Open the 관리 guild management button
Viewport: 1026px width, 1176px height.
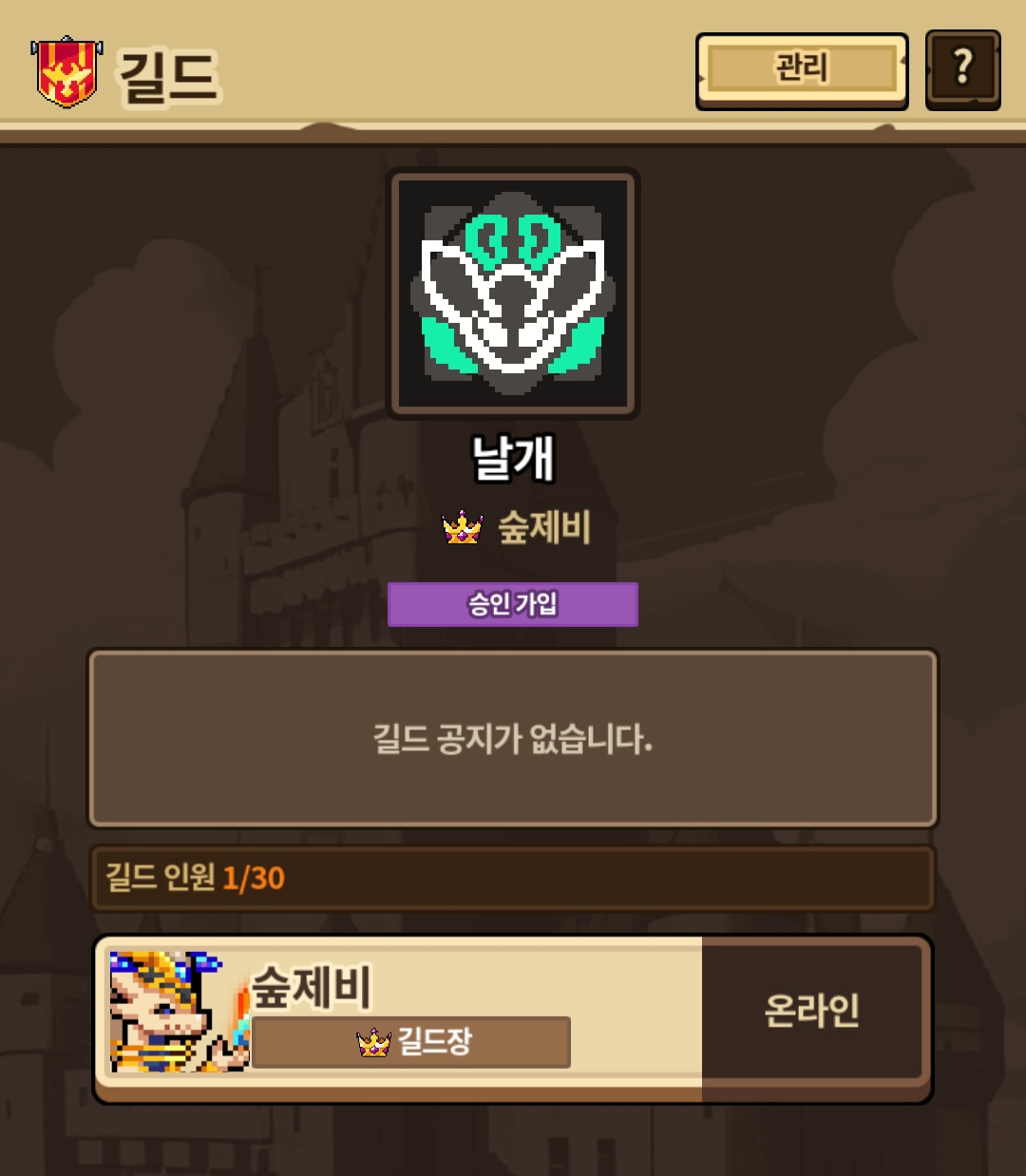tap(802, 70)
